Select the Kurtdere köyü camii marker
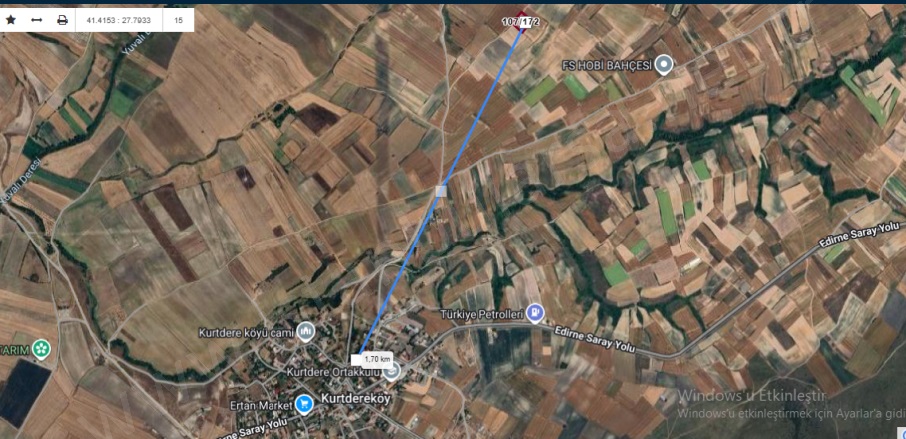 click(306, 332)
